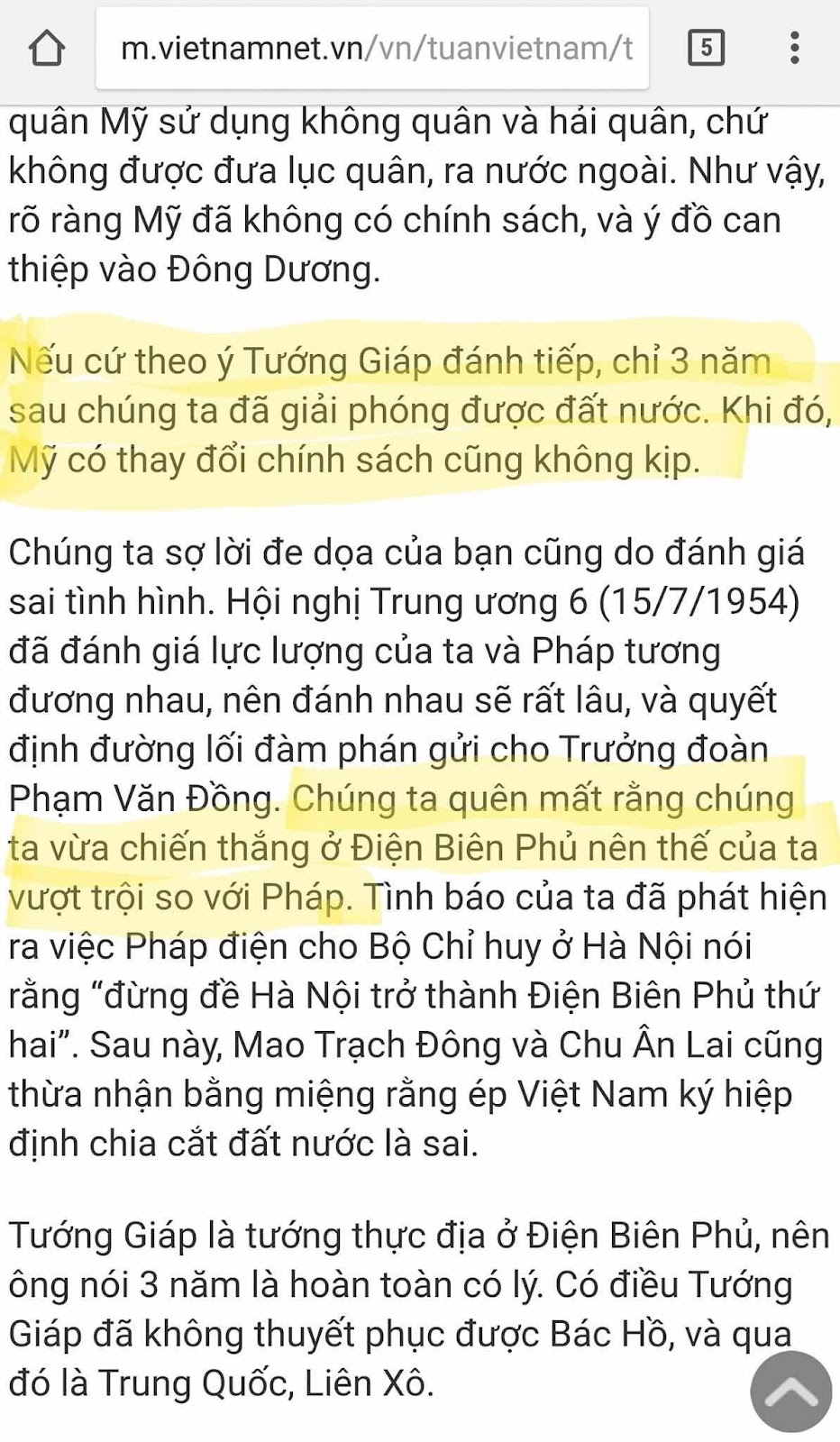Screen dimensions: 840x1442
Task: Jump back to top of the article
Action: click(791, 1392)
